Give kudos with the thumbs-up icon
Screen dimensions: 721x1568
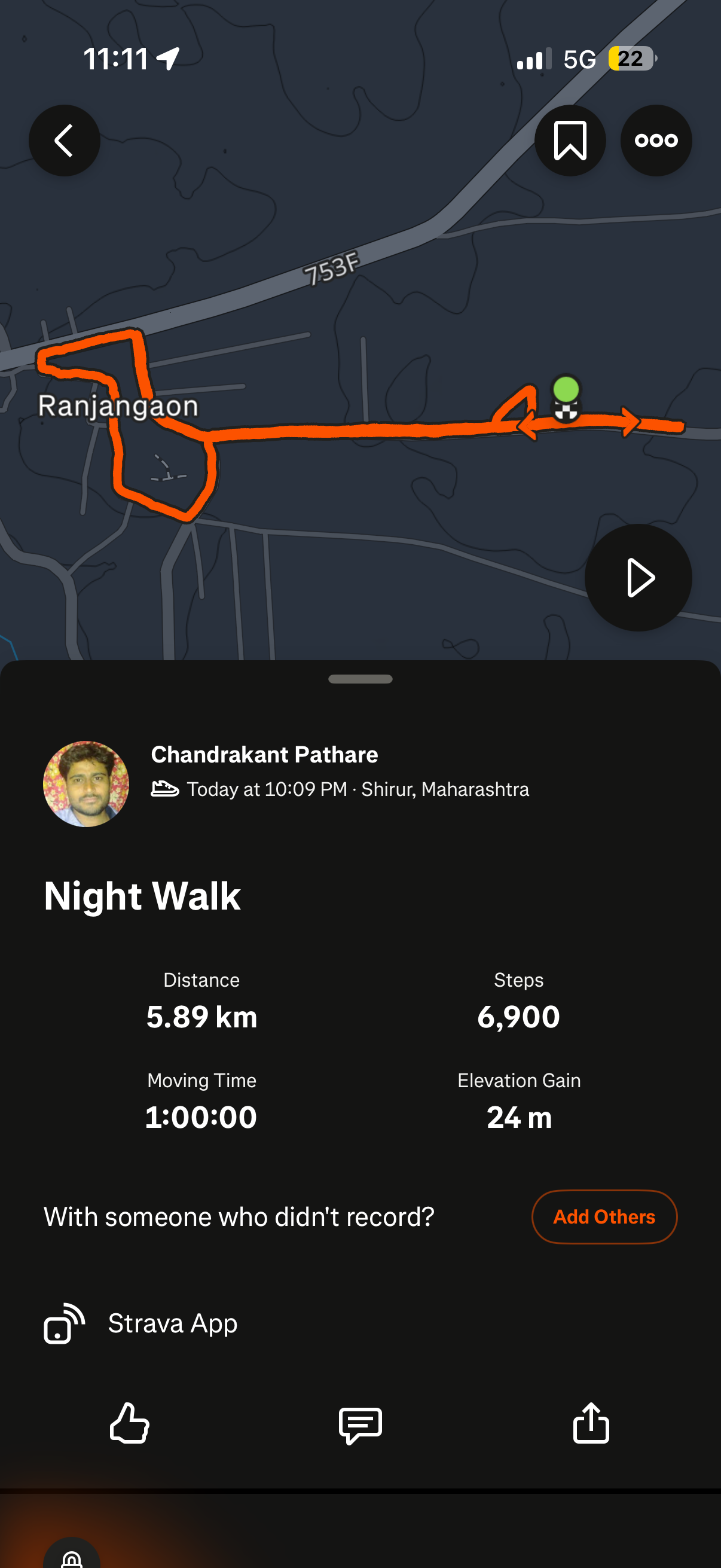[x=130, y=1423]
